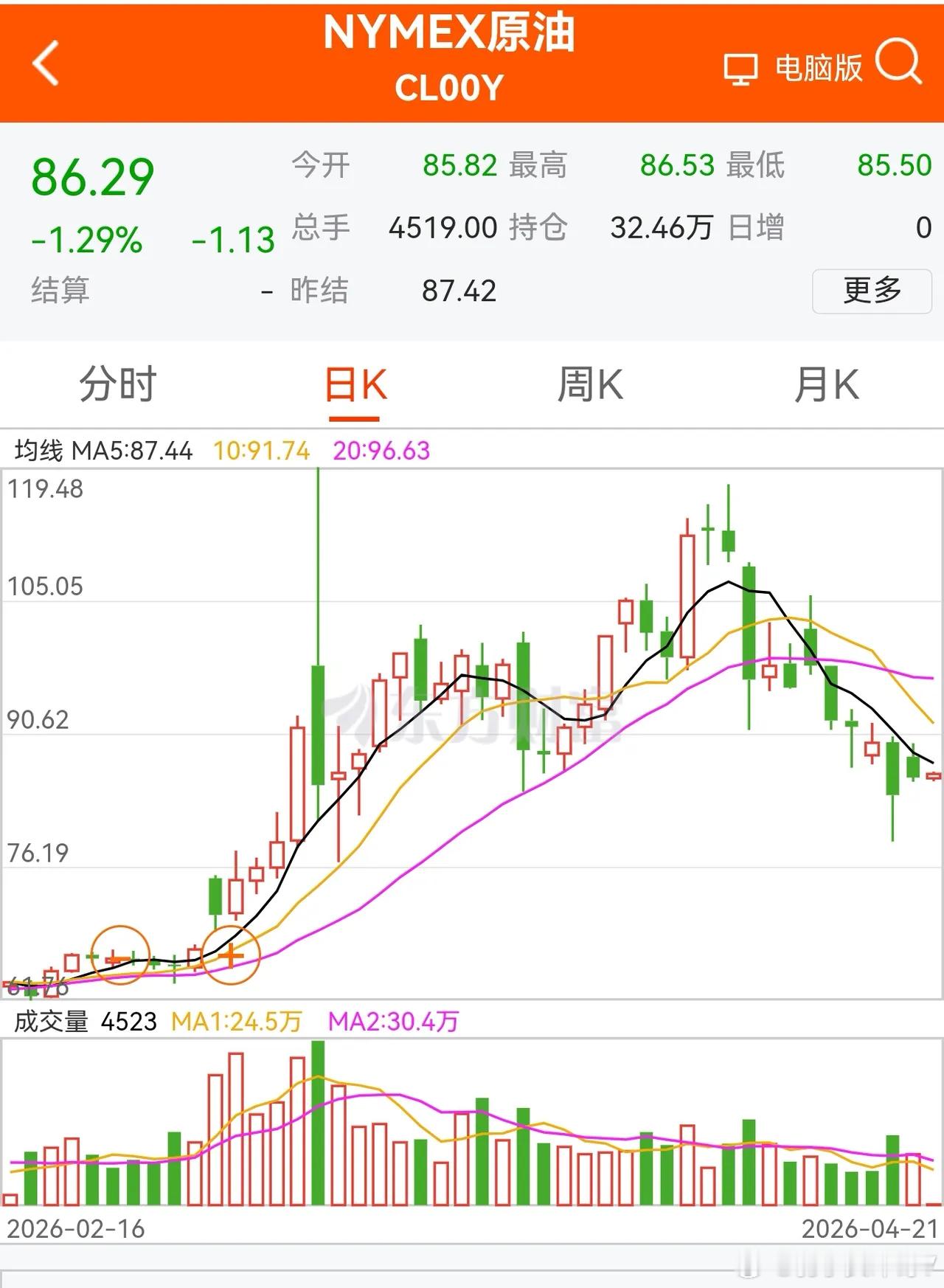Open the 月K monthly chart view
944x1288 pixels.
point(826,383)
